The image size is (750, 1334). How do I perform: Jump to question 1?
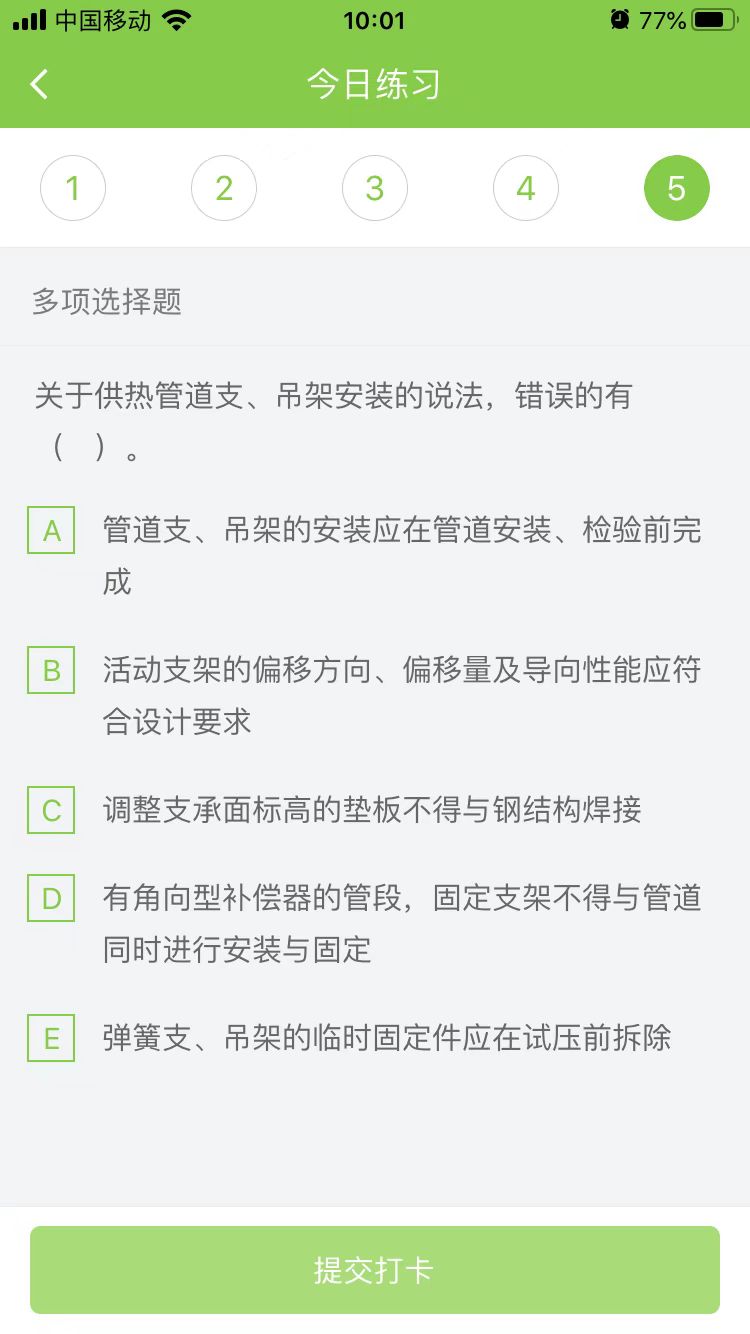click(73, 188)
